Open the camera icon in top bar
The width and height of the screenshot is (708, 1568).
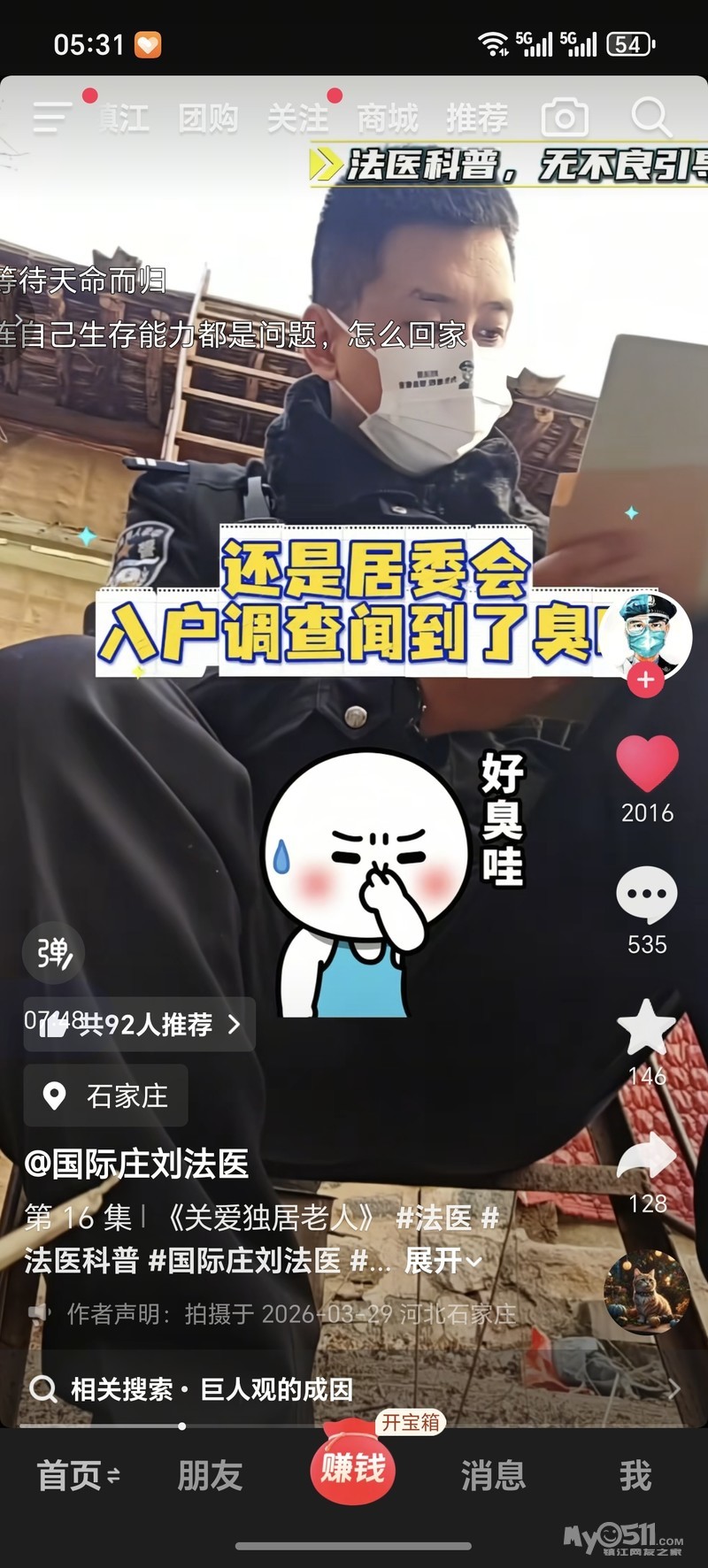coord(564,118)
